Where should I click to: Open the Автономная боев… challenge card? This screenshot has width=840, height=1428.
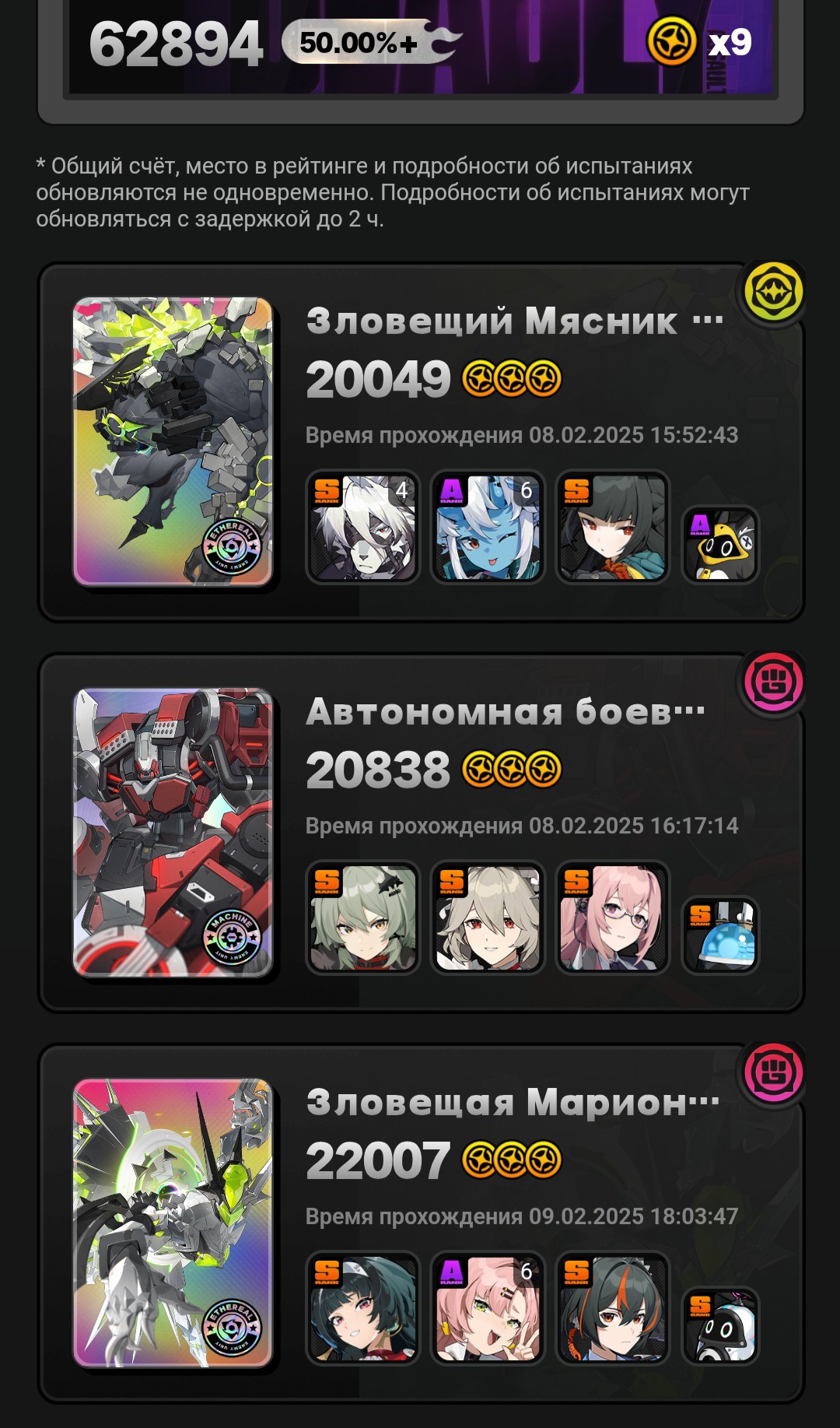point(421,833)
